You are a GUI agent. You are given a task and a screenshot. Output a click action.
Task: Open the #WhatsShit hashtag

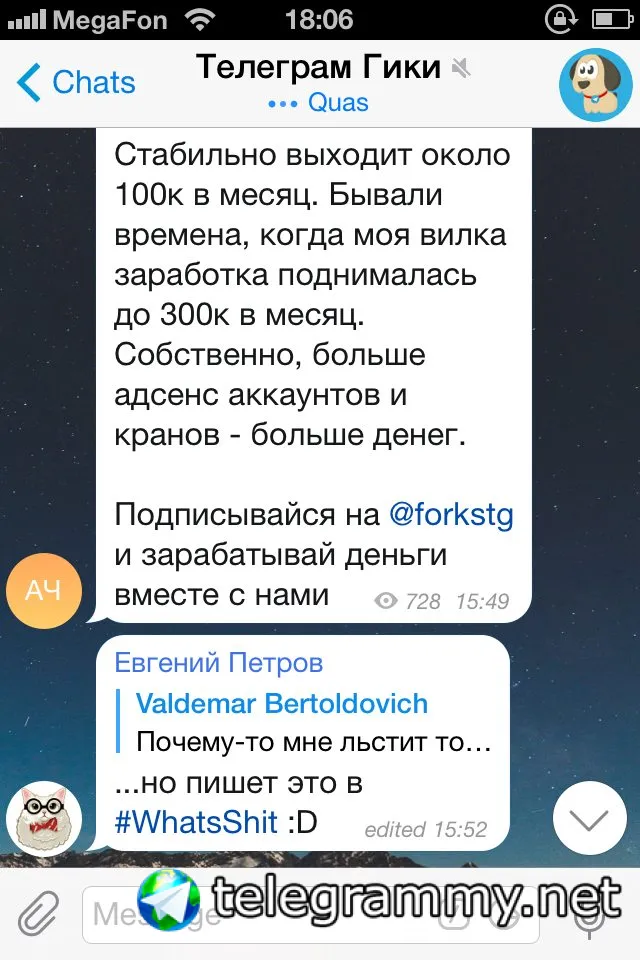195,822
